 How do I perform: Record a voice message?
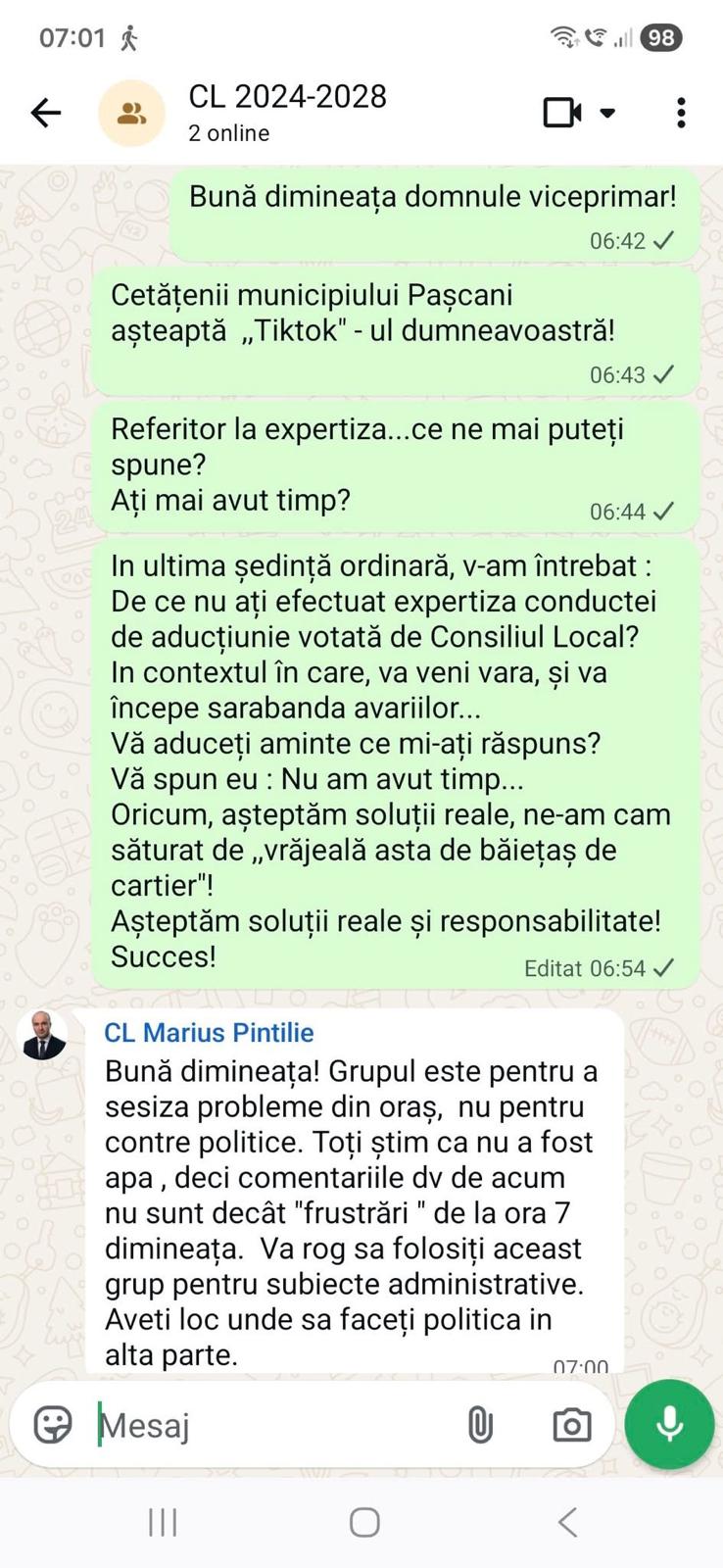coord(670,1424)
